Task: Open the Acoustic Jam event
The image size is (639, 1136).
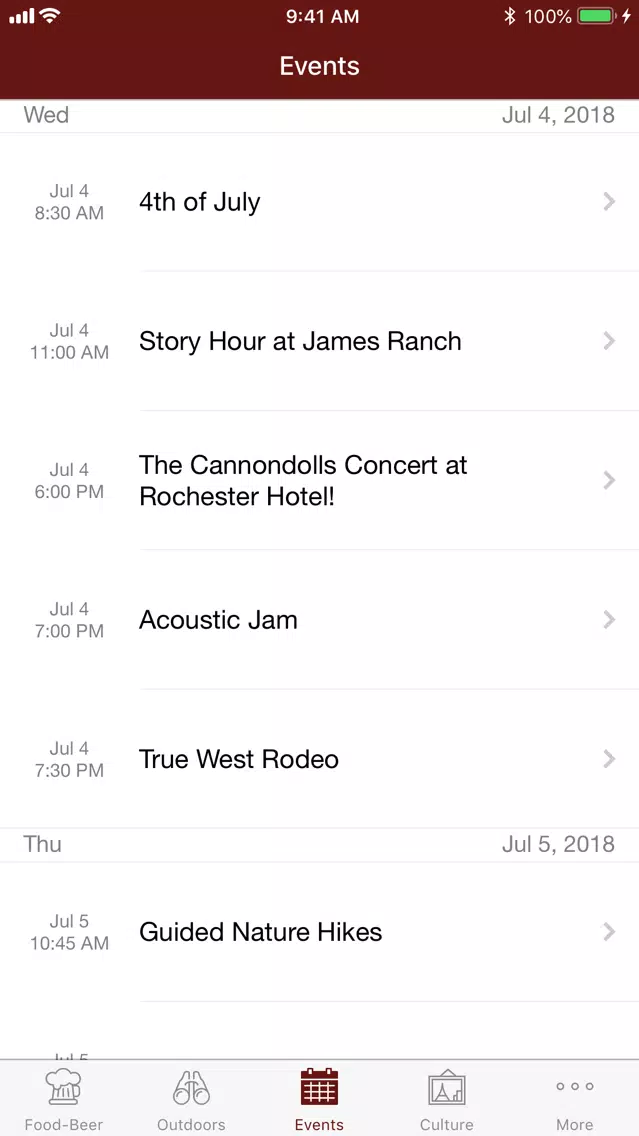Action: 320,619
